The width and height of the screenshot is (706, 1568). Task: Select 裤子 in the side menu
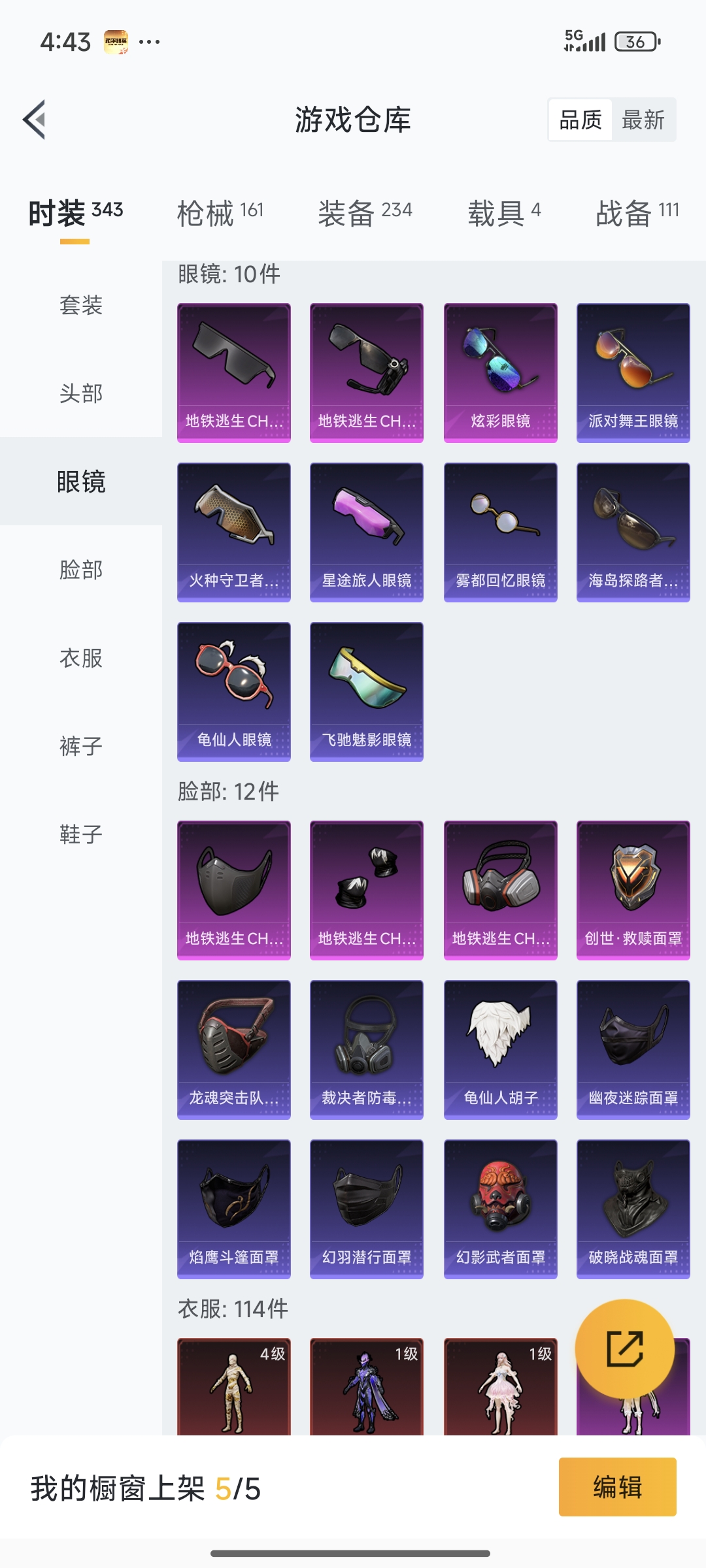point(81,746)
